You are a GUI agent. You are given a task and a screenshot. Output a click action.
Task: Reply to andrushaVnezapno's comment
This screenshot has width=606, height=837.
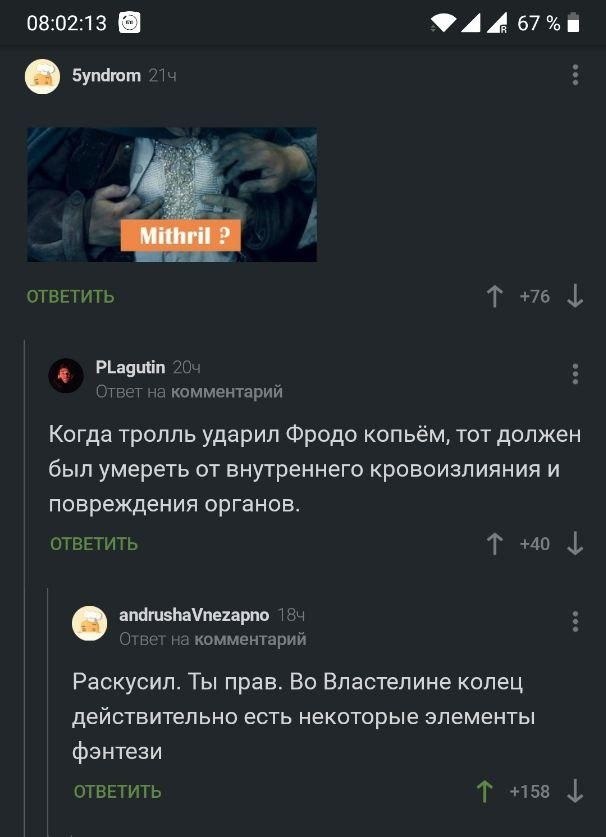117,792
